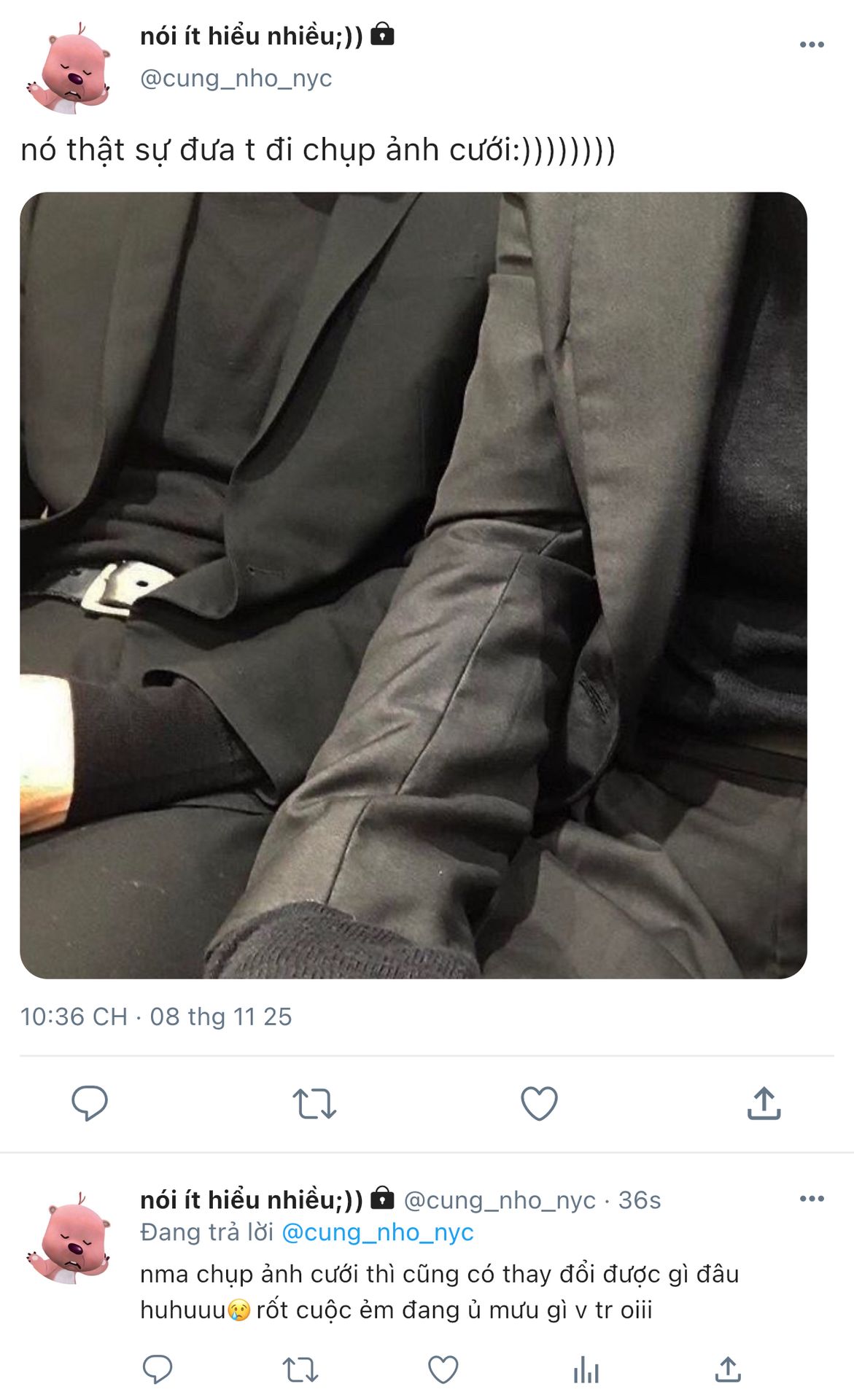Open the main tweet author's profile picture
This screenshot has height=1400, width=854.
click(69, 68)
